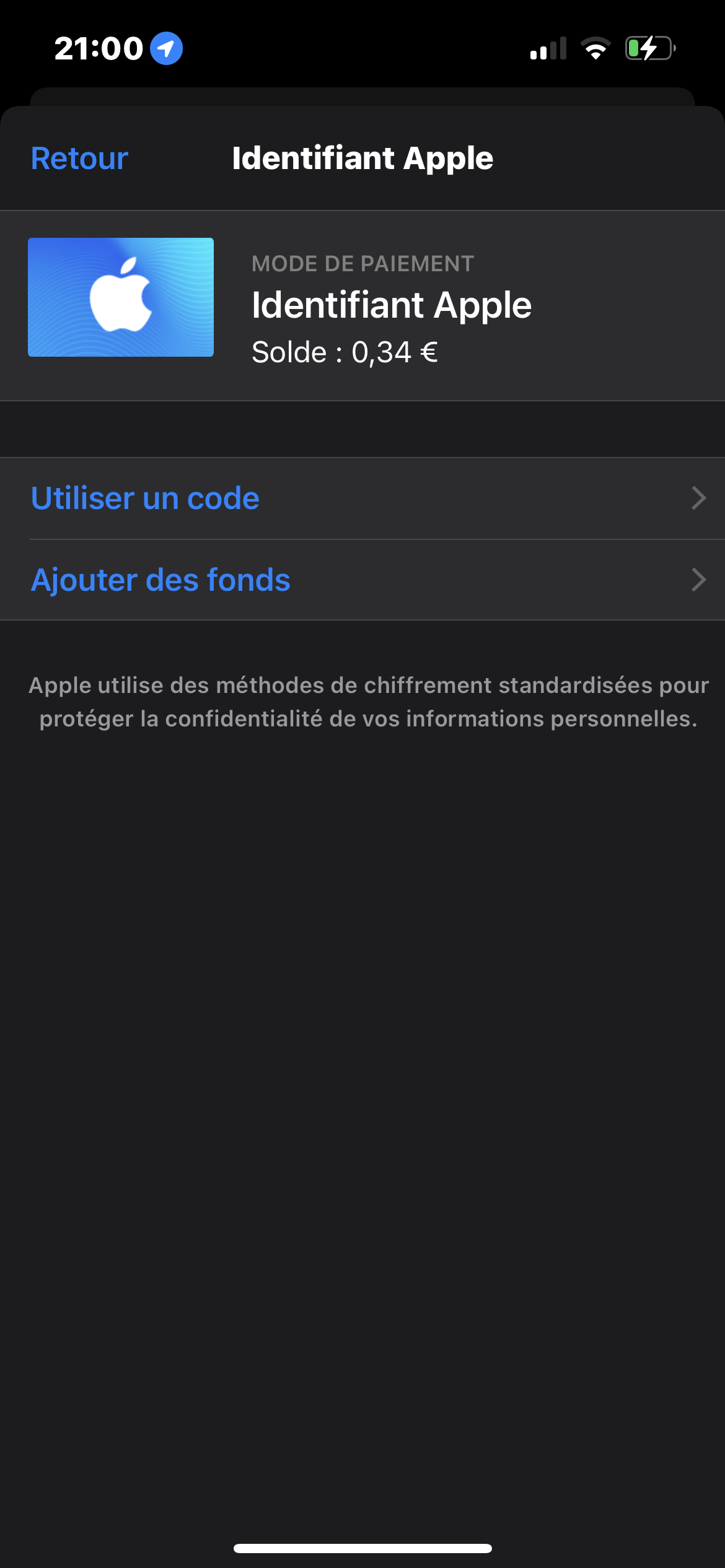Open the Utiliser un code row
This screenshot has height=1568, width=725.
[362, 499]
